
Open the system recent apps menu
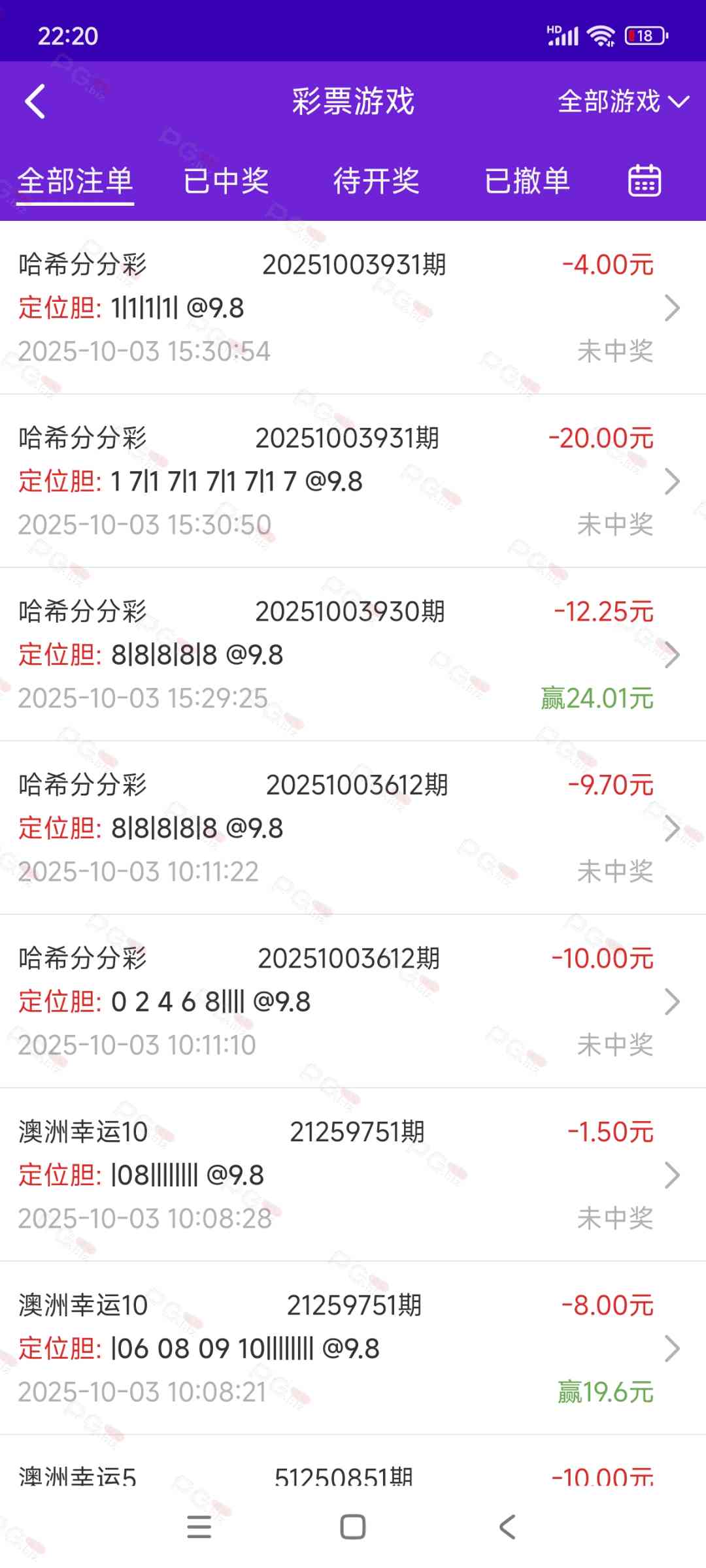pyautogui.click(x=199, y=1527)
